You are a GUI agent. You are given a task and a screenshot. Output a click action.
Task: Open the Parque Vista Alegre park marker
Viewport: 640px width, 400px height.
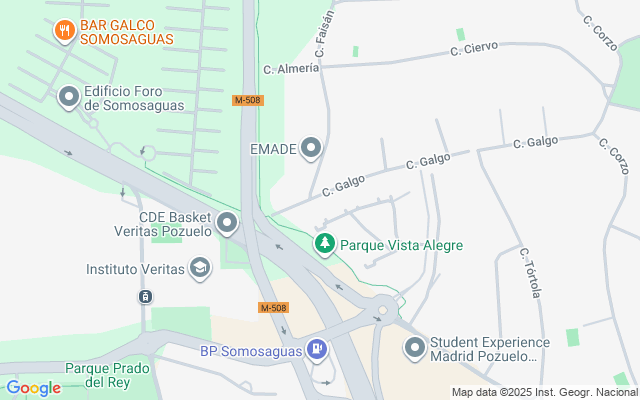[324, 244]
